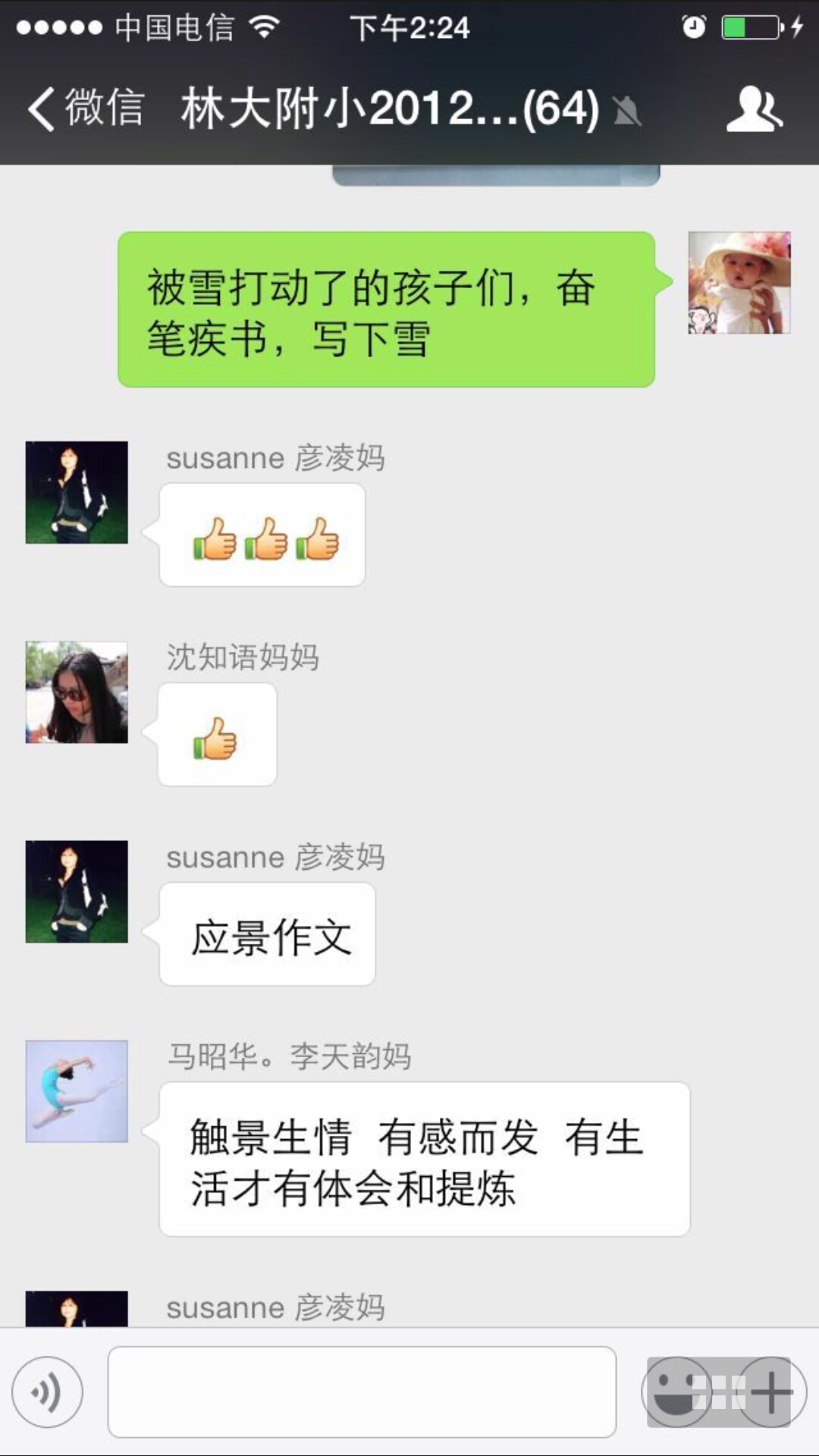View 马昭华。李天韵妈's profile avatar
This screenshot has height=1456, width=819.
77,1091
